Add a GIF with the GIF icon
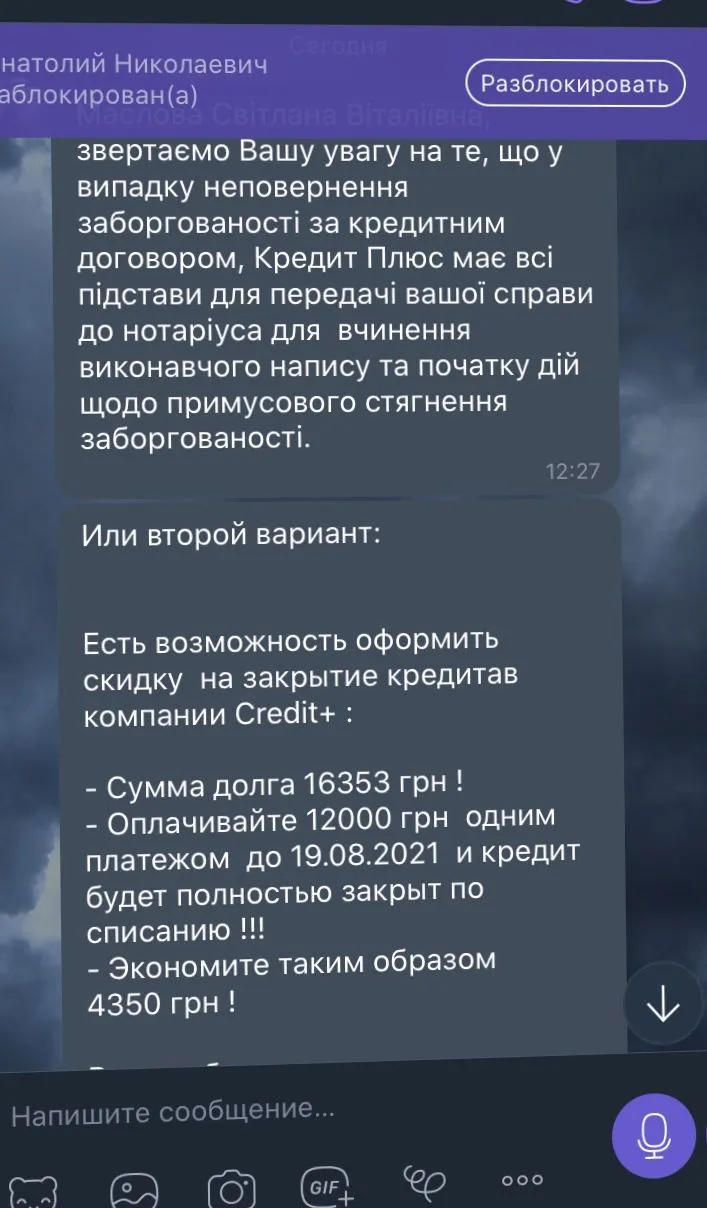 (327, 1187)
